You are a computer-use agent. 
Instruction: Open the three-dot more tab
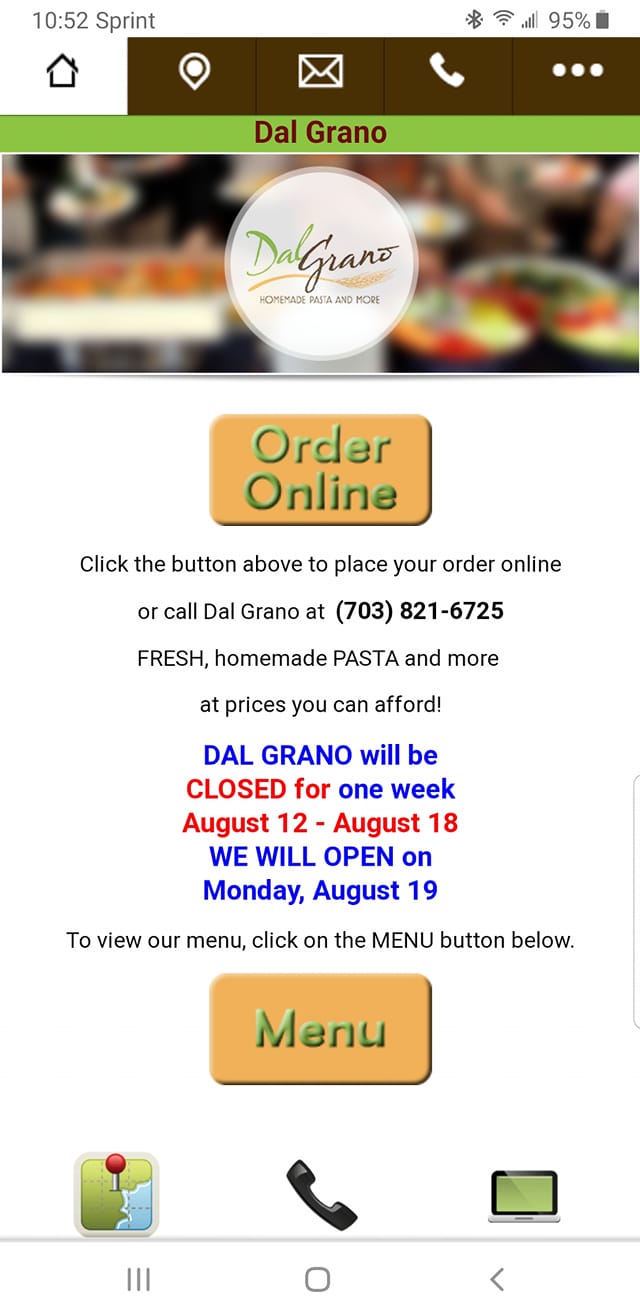click(577, 72)
